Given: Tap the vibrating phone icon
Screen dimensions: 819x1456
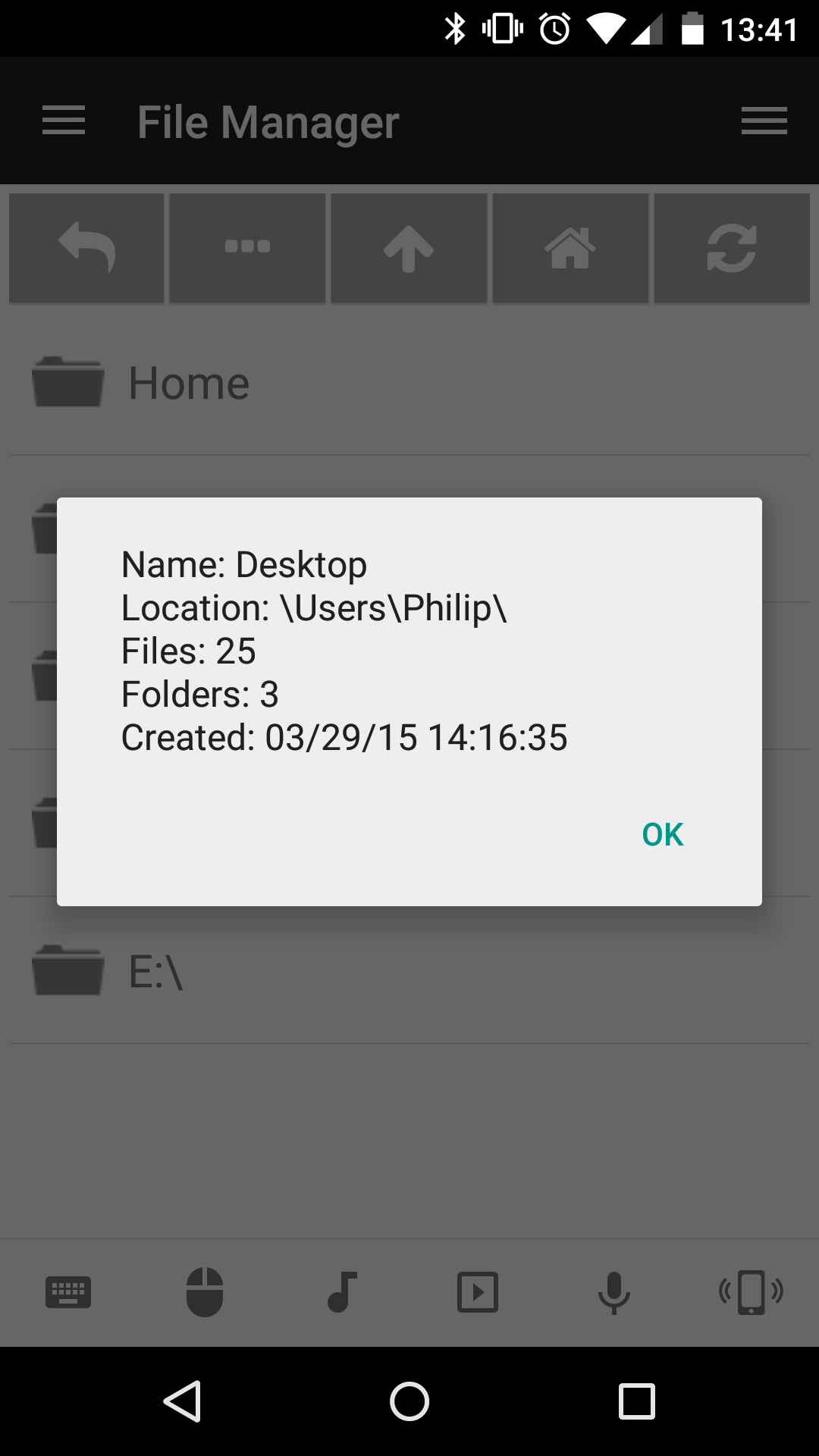Looking at the screenshot, I should click(751, 1291).
